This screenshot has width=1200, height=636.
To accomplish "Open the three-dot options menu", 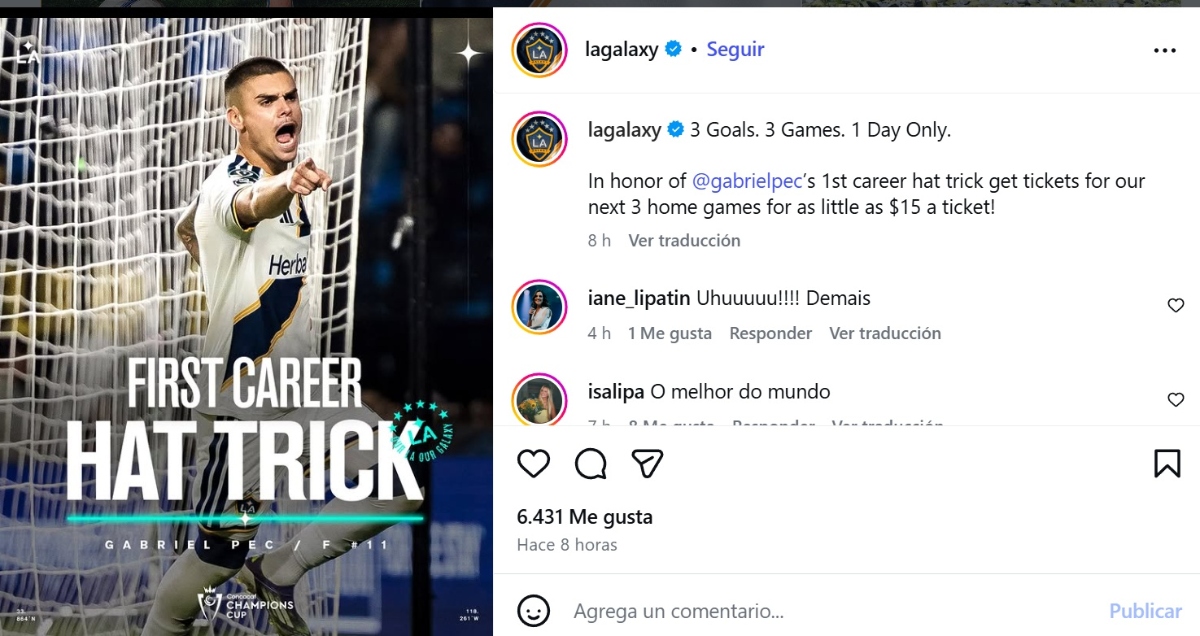I will point(1165,50).
